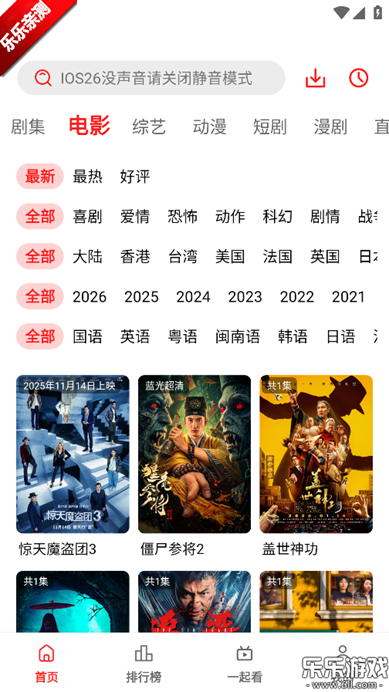The width and height of the screenshot is (389, 692).
Task: Open the downloads icon
Action: pyautogui.click(x=315, y=78)
